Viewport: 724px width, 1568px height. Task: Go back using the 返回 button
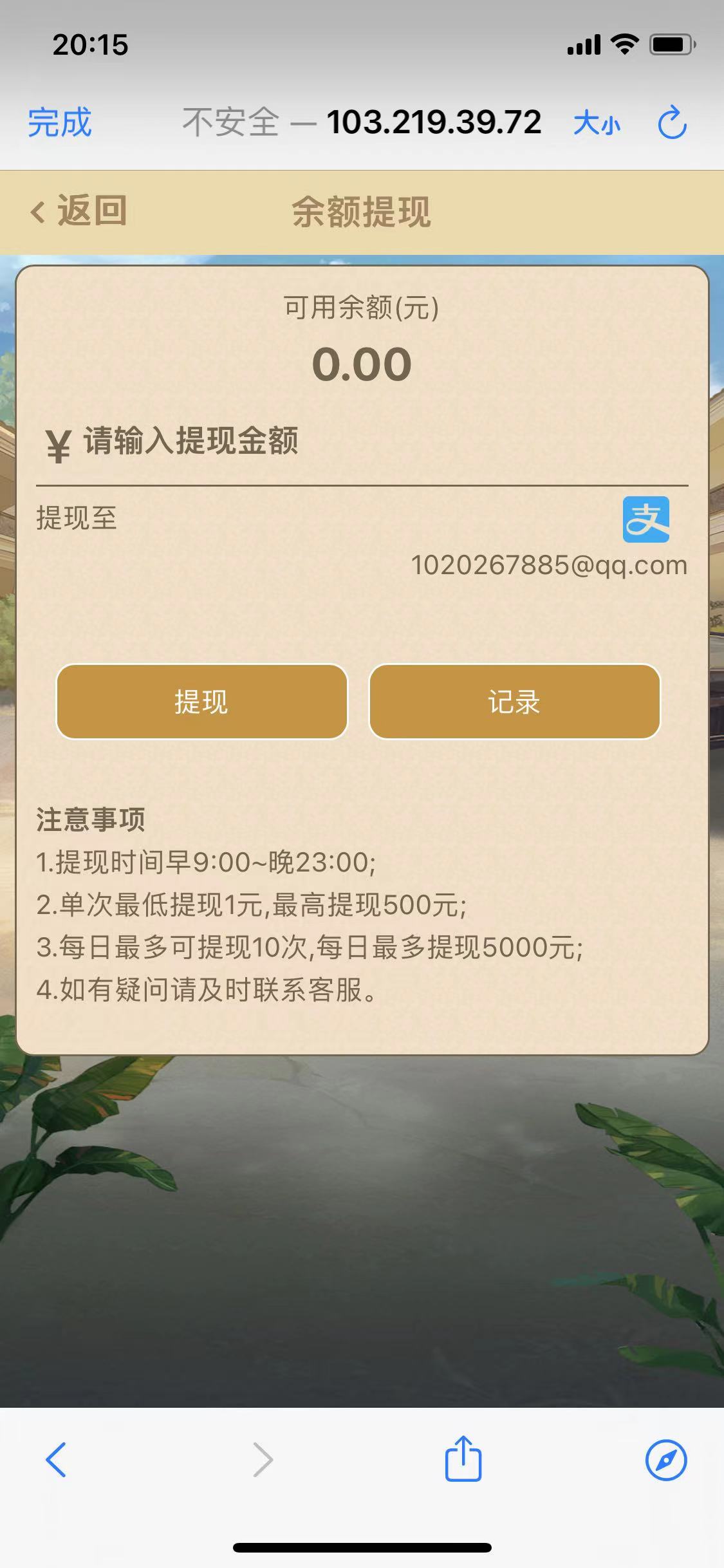pyautogui.click(x=79, y=211)
